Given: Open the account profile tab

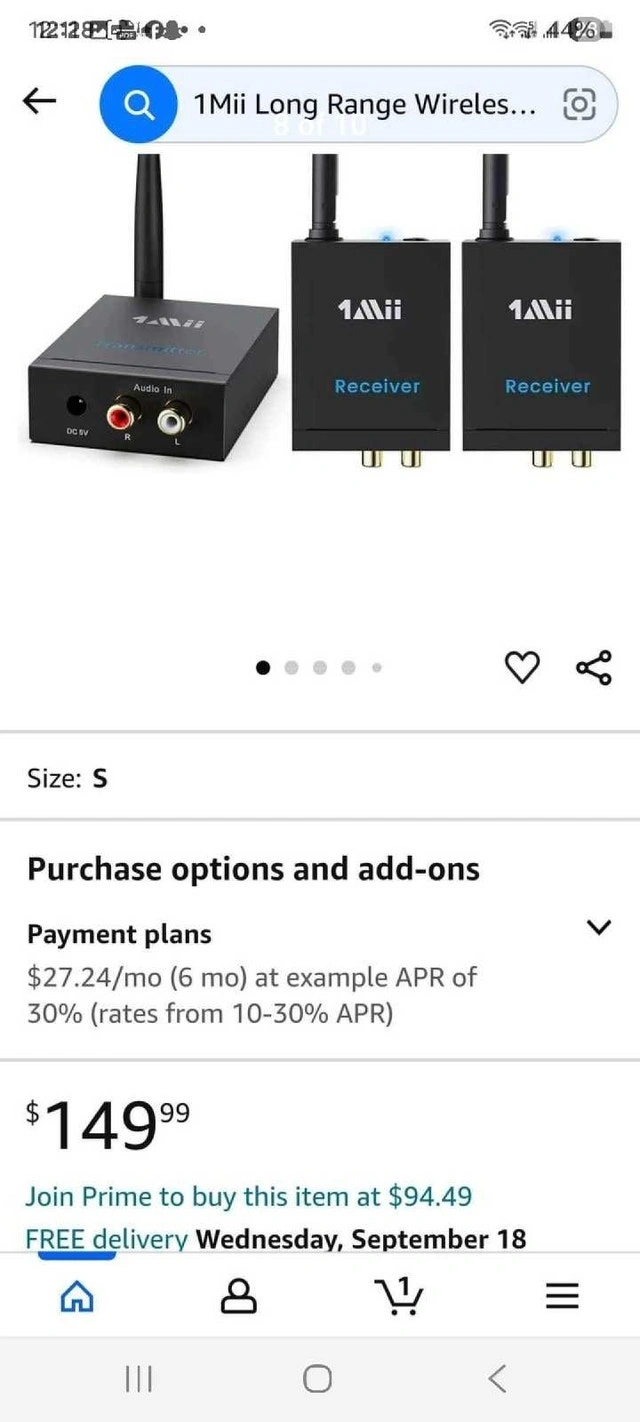Looking at the screenshot, I should coord(238,1297).
